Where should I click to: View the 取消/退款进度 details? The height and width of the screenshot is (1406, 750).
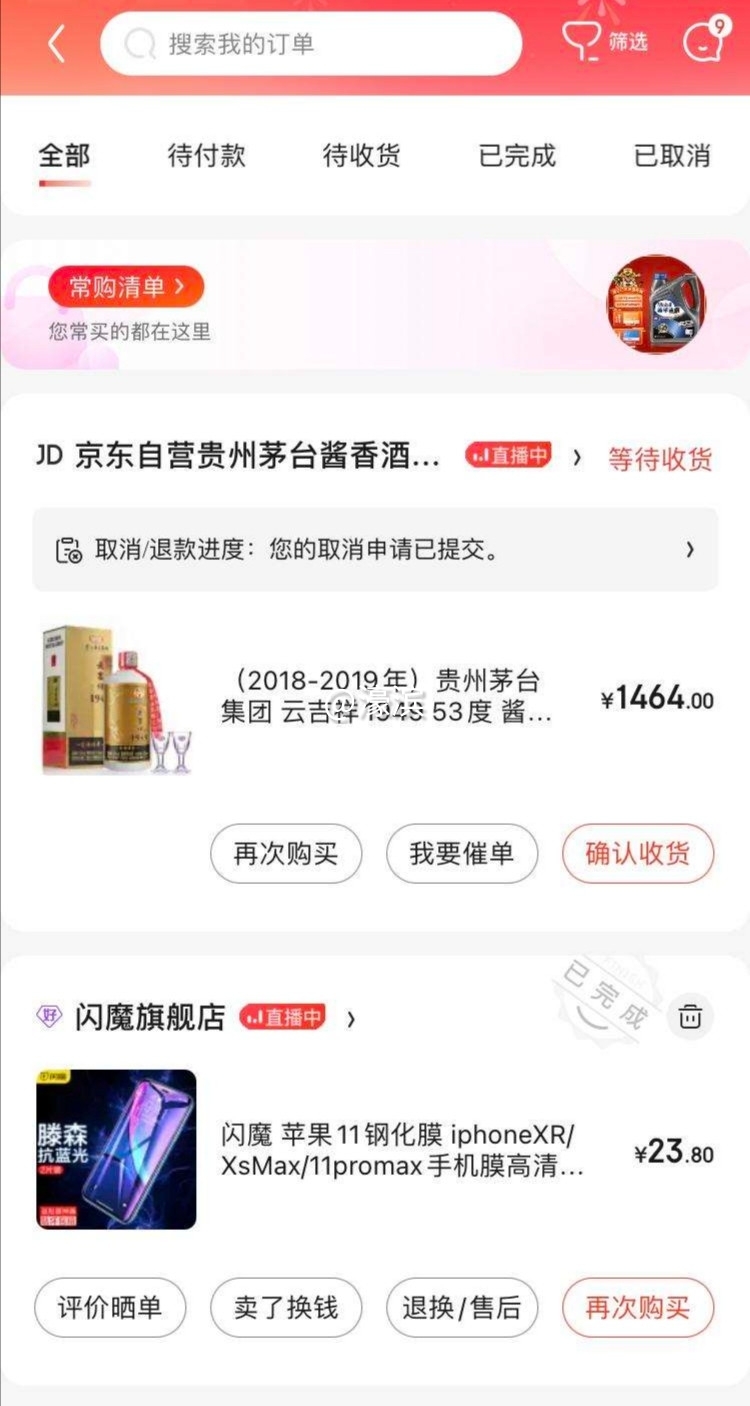click(375, 550)
